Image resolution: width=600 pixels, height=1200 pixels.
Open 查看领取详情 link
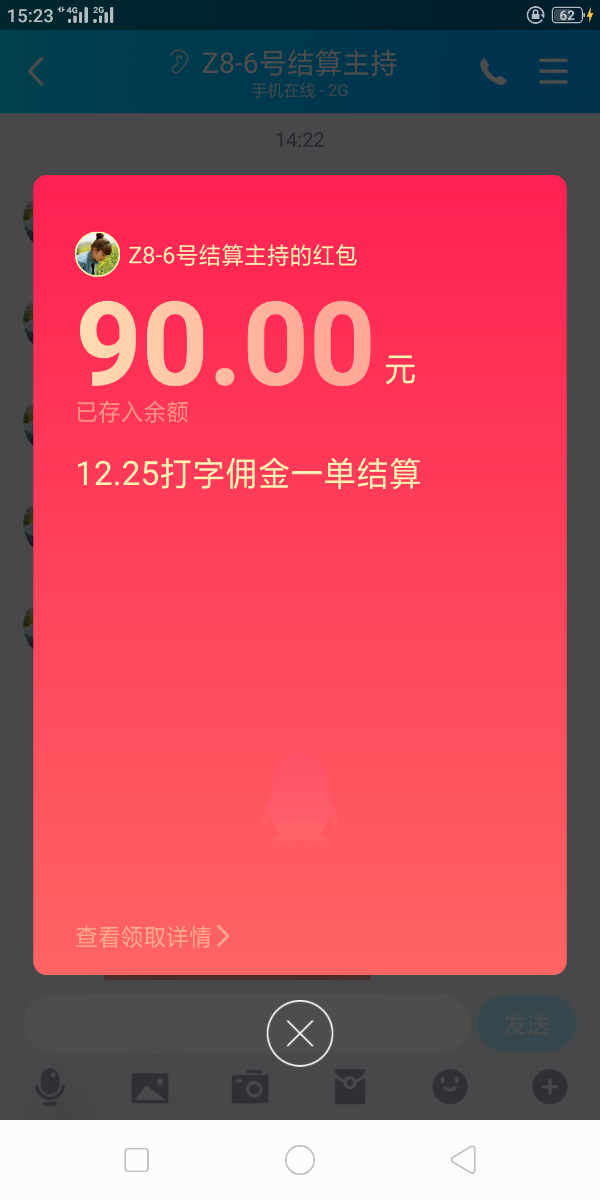pyautogui.click(x=152, y=937)
